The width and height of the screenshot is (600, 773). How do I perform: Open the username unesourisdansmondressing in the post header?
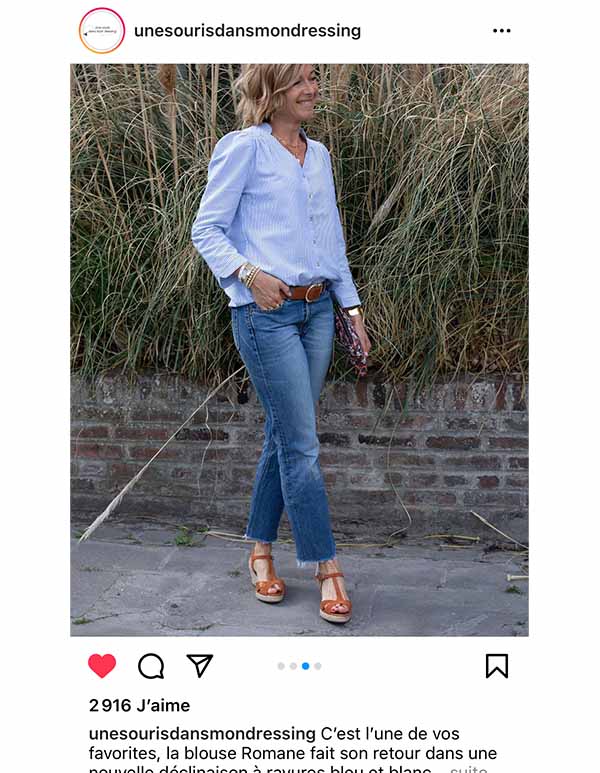[247, 30]
